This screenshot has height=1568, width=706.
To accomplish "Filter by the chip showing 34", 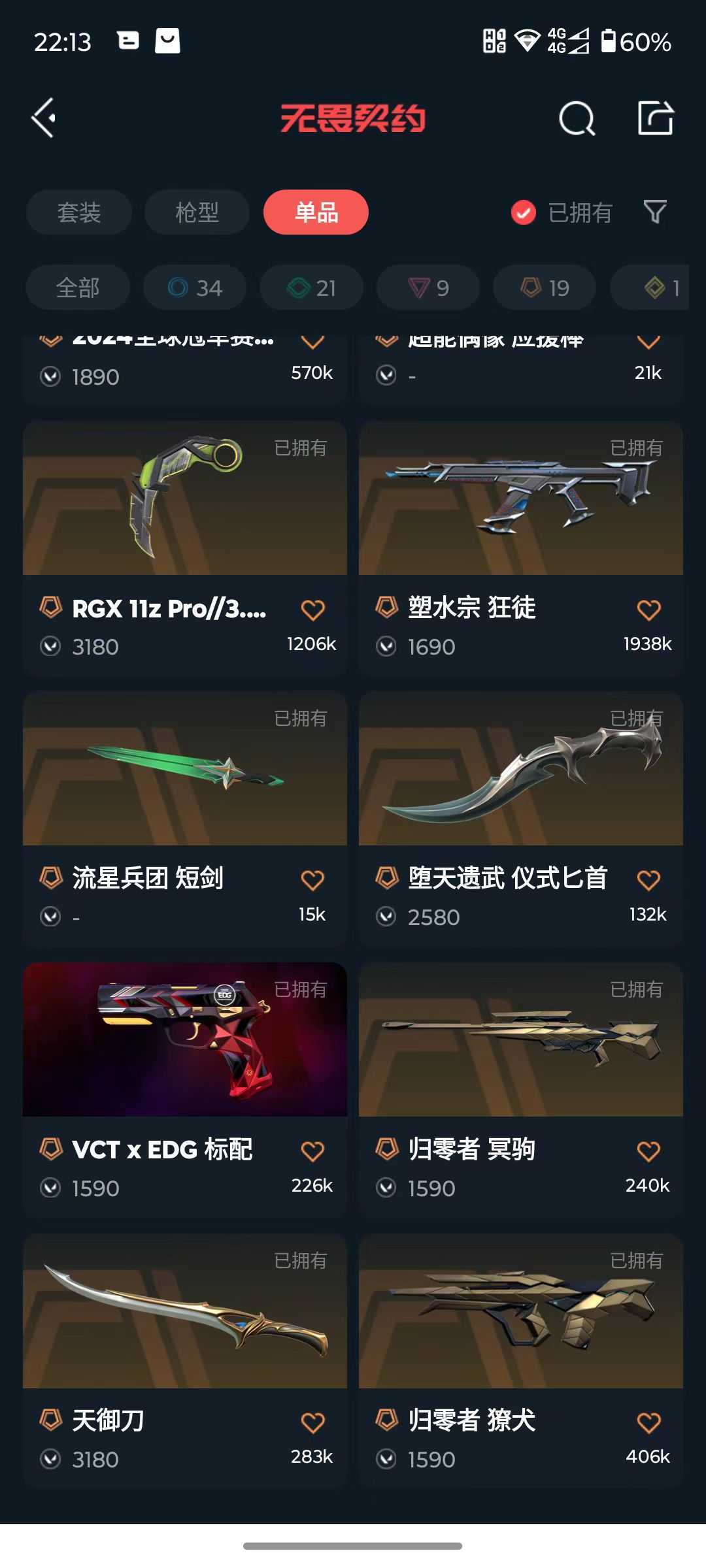I will (x=195, y=287).
